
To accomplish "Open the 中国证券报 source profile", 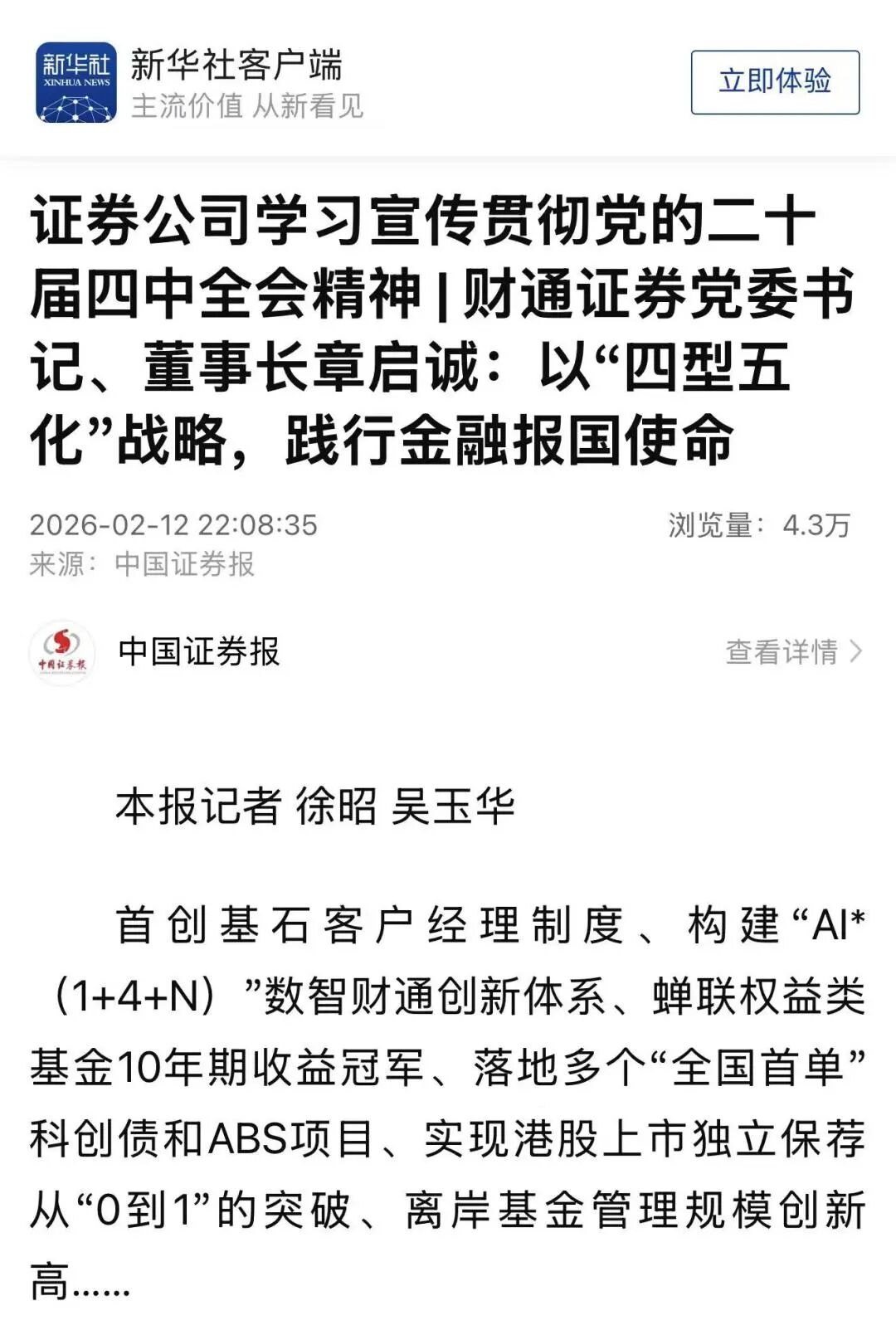I will tap(197, 652).
